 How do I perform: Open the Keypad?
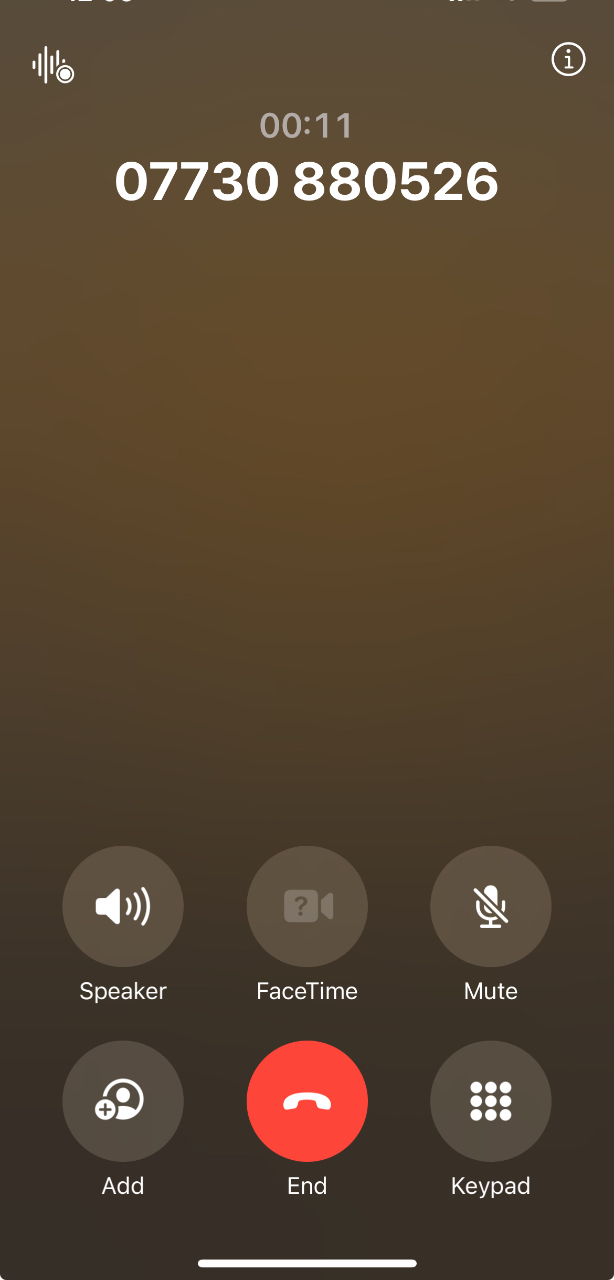[491, 1101]
